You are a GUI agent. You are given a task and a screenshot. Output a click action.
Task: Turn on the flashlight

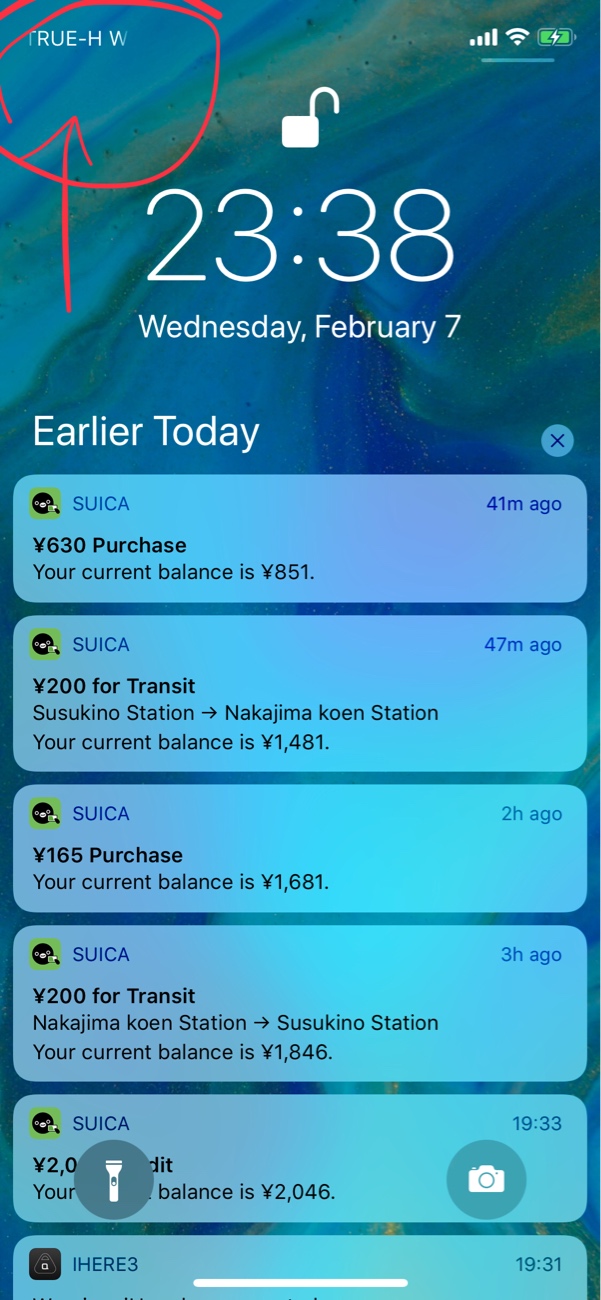[114, 1179]
